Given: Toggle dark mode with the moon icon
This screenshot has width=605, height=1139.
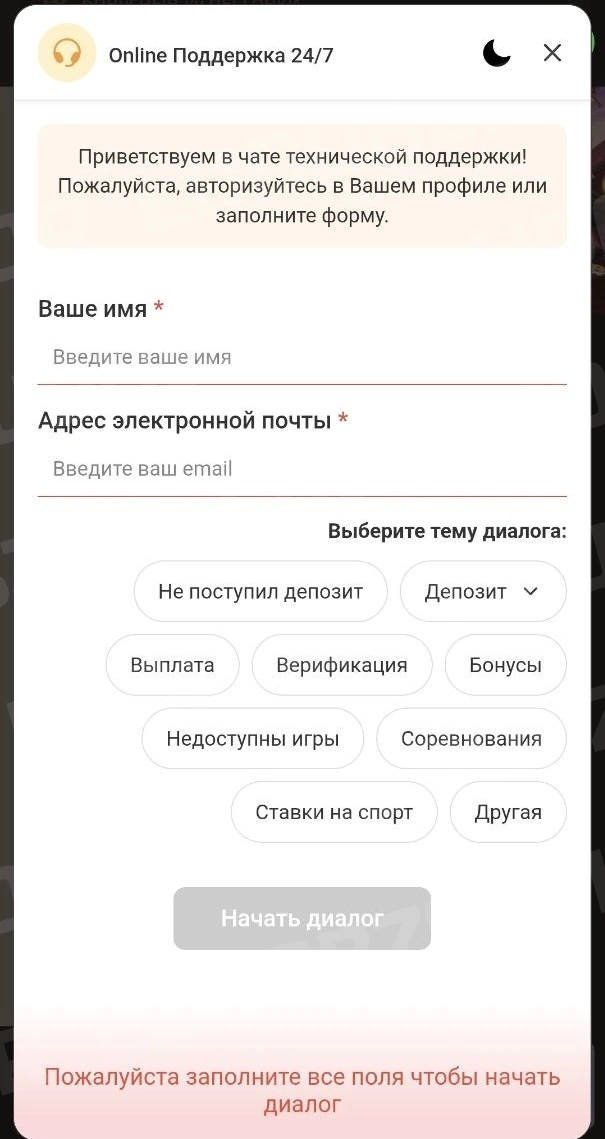Looking at the screenshot, I should [497, 53].
